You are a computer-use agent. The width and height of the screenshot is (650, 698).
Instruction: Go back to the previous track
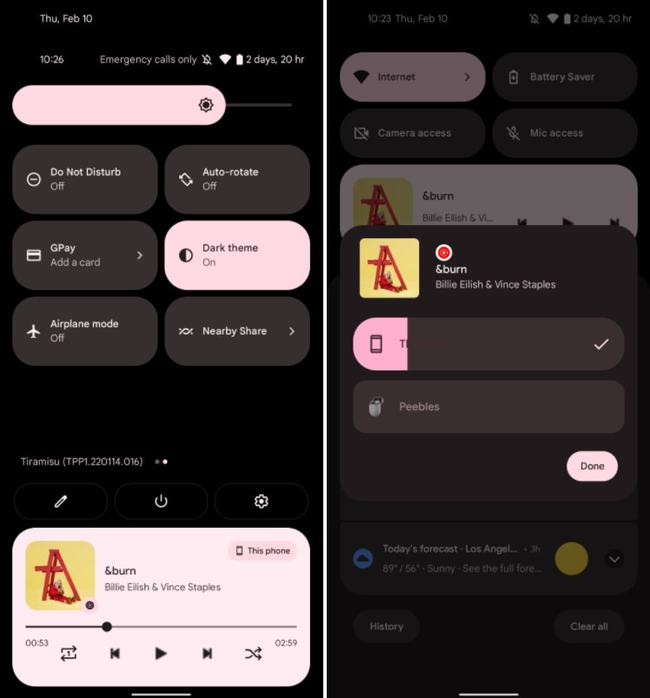pyautogui.click(x=115, y=653)
